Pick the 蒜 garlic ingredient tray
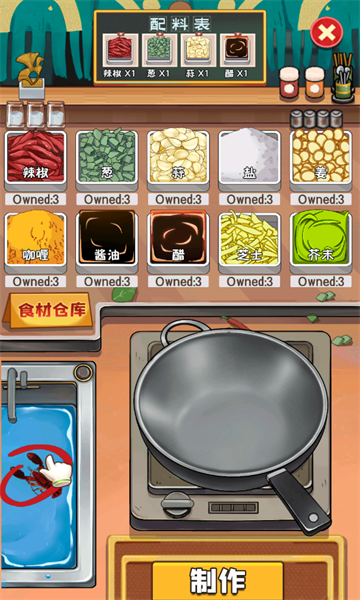The width and height of the screenshot is (360, 600). pyautogui.click(x=178, y=158)
